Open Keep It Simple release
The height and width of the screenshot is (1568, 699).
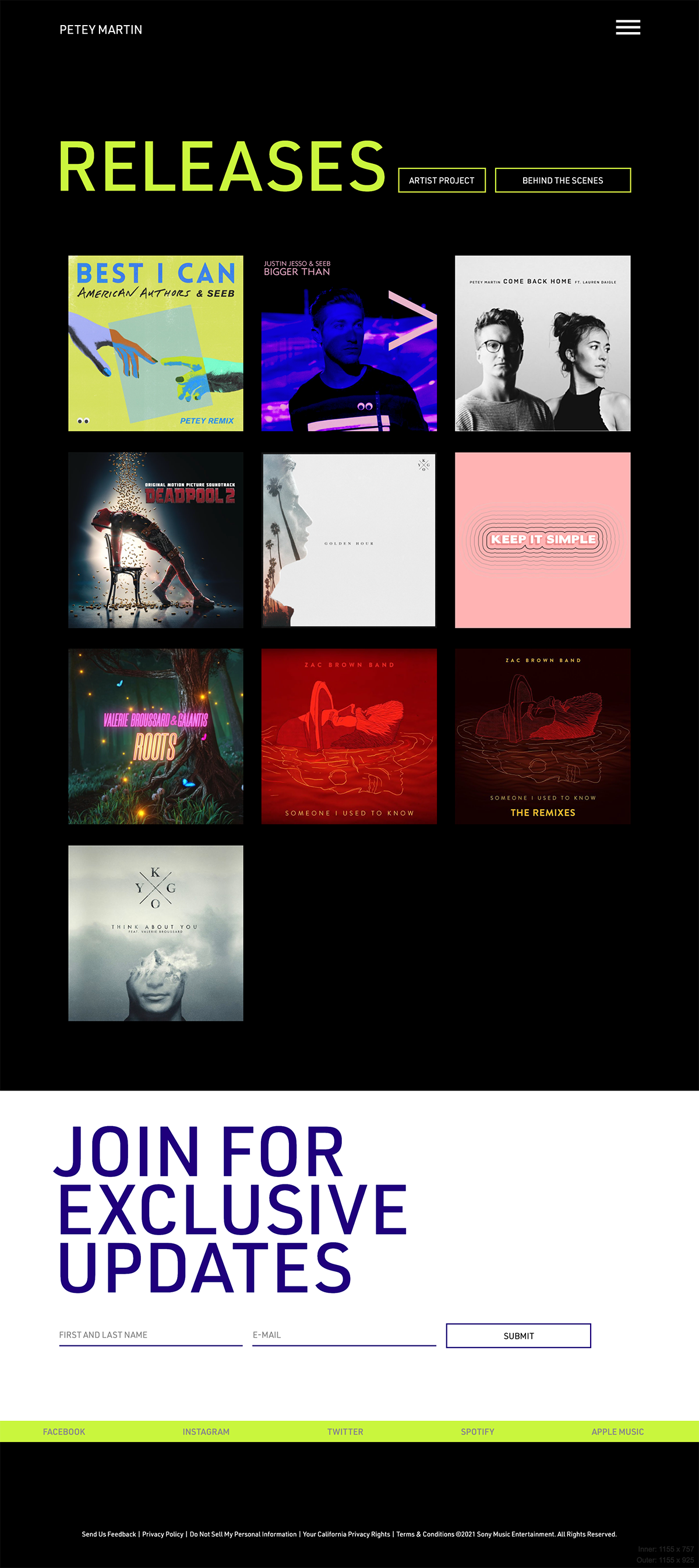click(x=542, y=540)
